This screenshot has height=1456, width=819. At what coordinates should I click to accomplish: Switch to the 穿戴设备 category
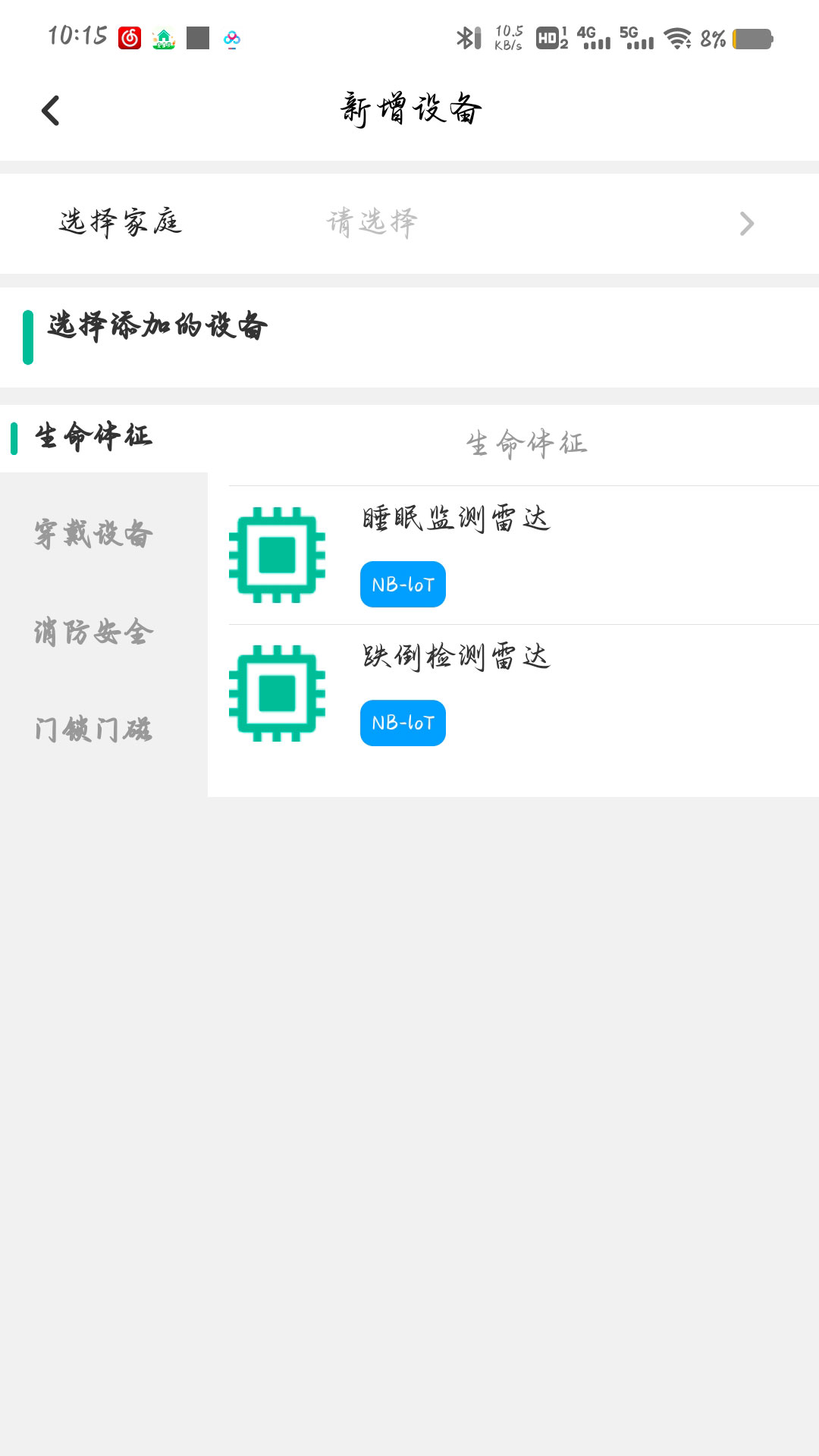pyautogui.click(x=94, y=535)
